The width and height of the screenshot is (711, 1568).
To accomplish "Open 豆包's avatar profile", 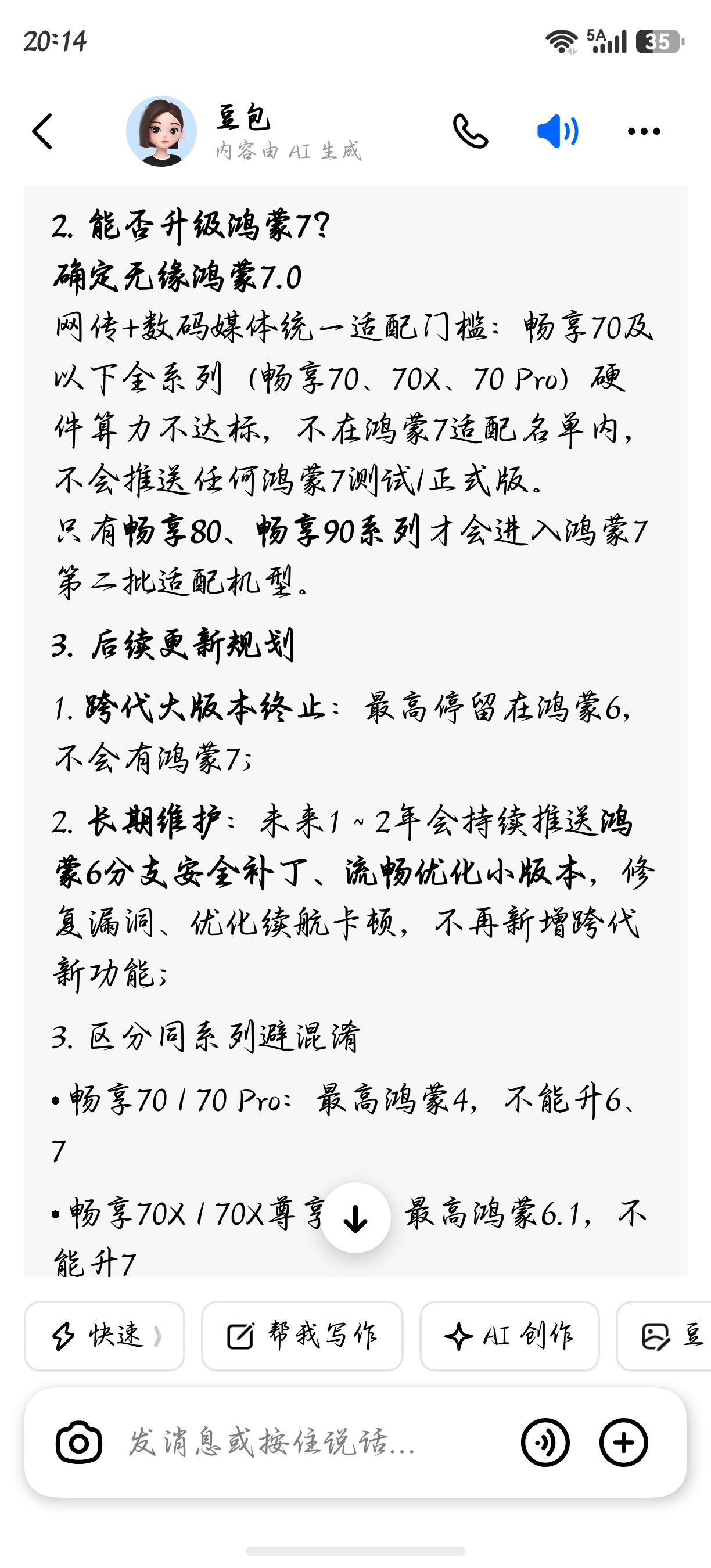I will pos(161,131).
